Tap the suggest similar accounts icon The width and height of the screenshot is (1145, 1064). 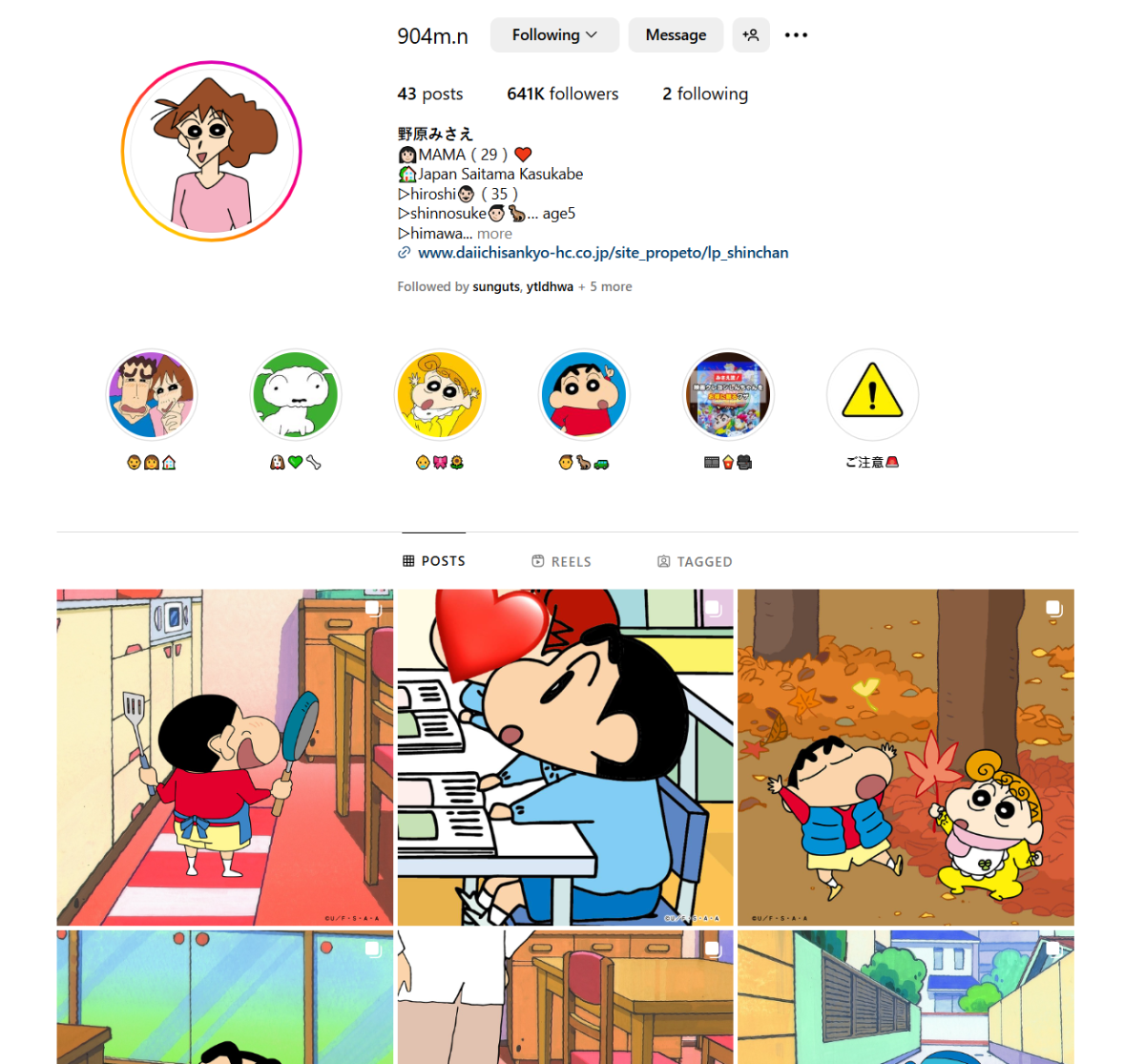coord(751,35)
